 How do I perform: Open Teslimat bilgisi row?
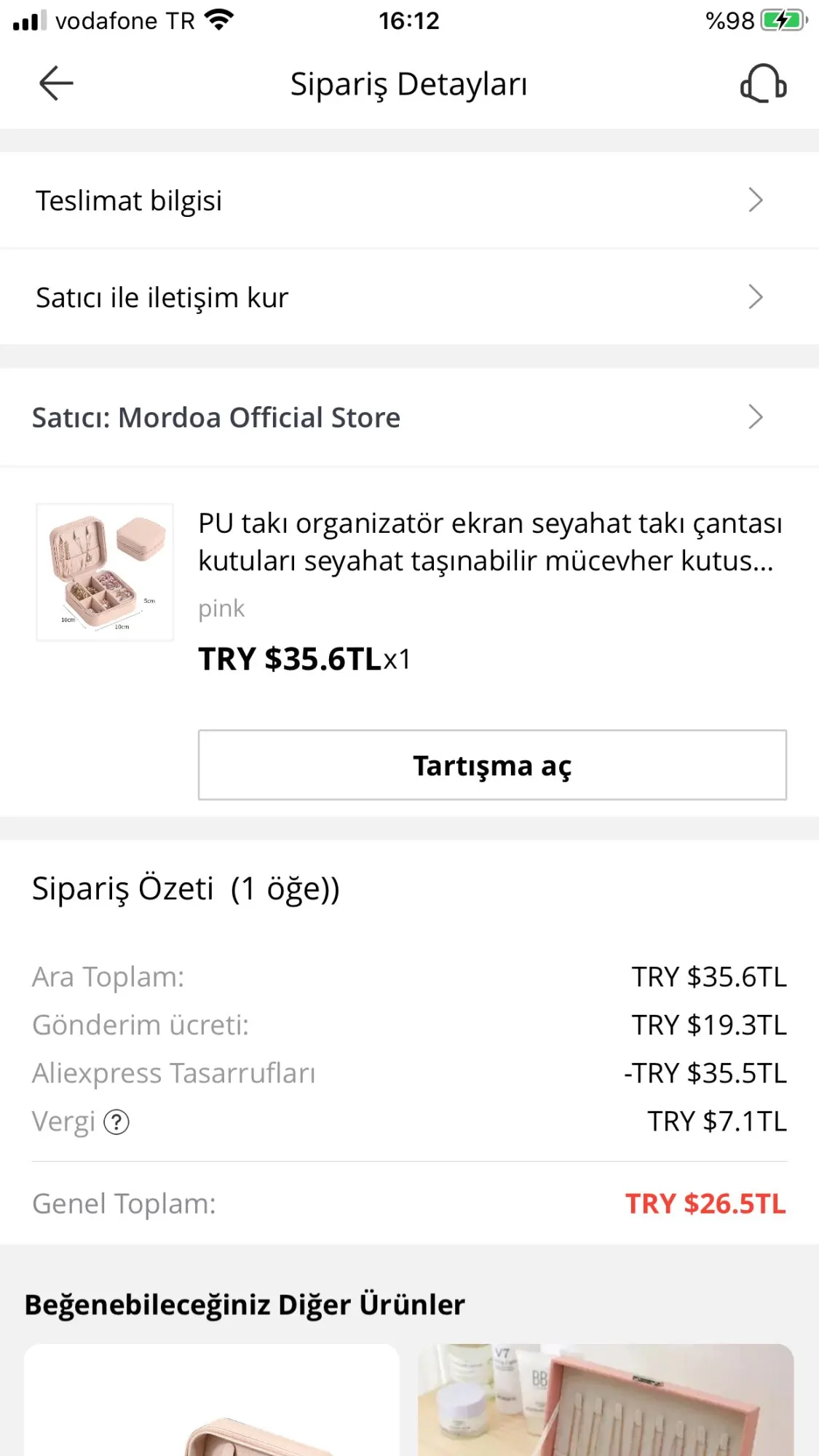[409, 200]
